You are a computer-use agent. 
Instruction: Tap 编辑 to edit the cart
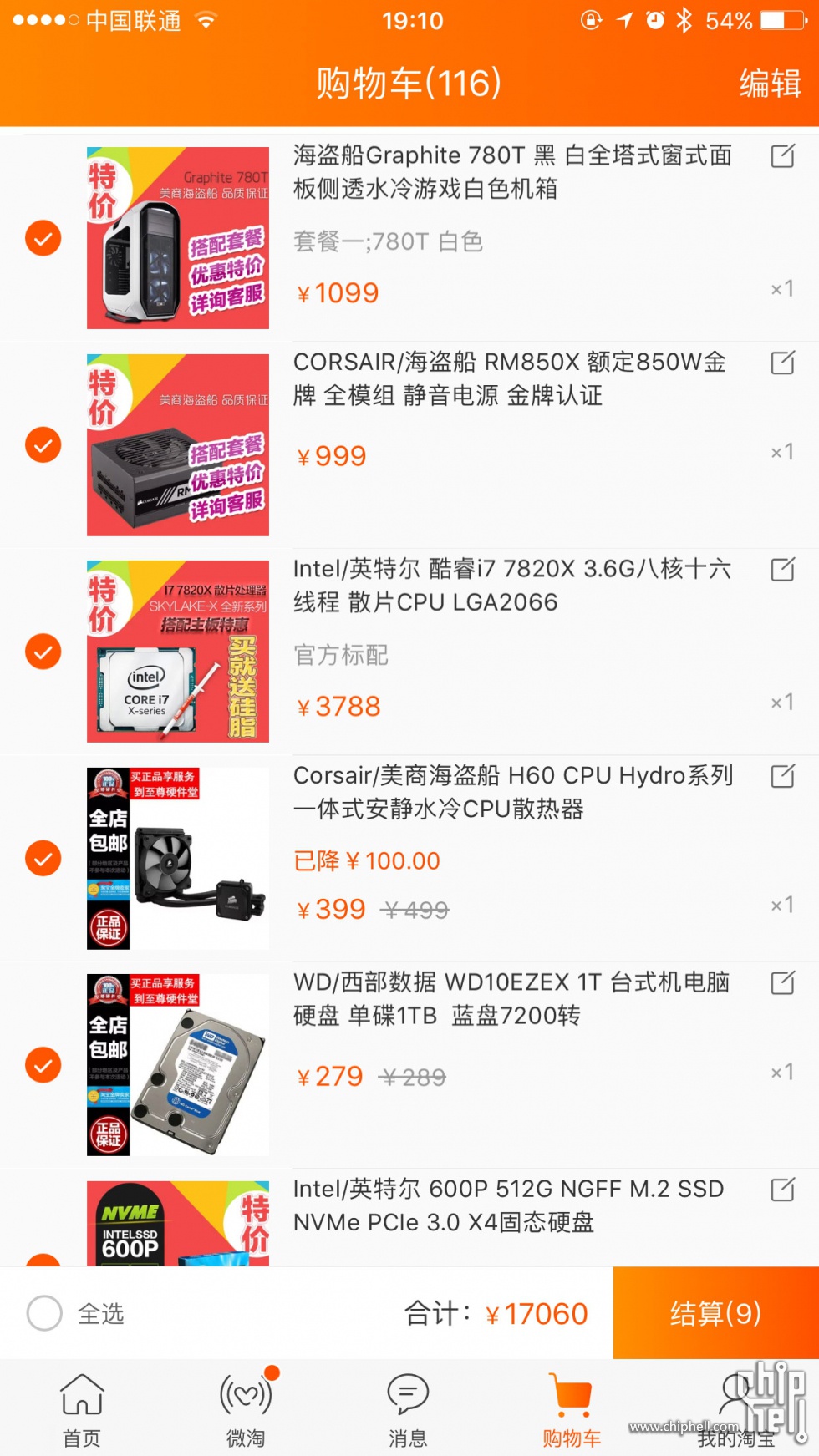[x=770, y=84]
